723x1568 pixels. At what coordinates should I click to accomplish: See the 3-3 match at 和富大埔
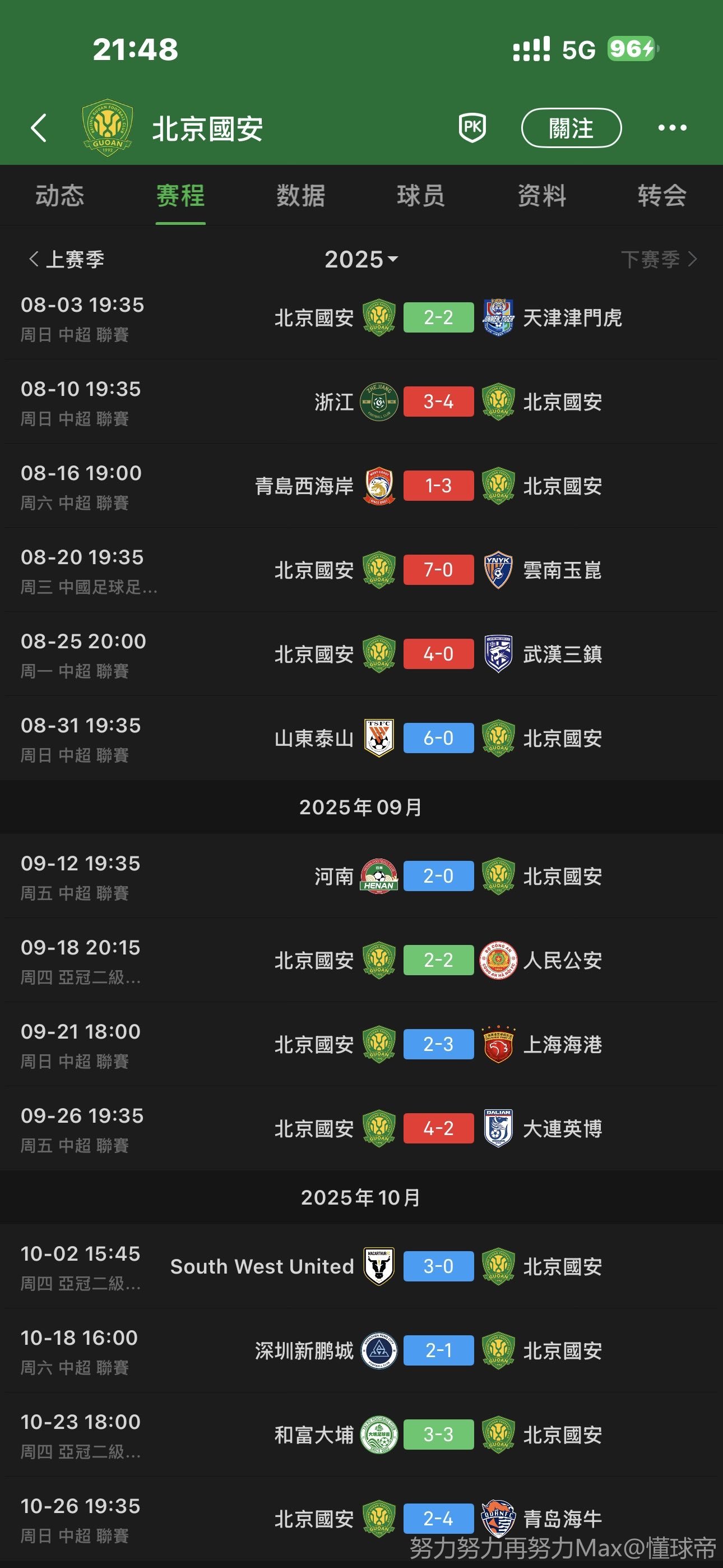[438, 1435]
